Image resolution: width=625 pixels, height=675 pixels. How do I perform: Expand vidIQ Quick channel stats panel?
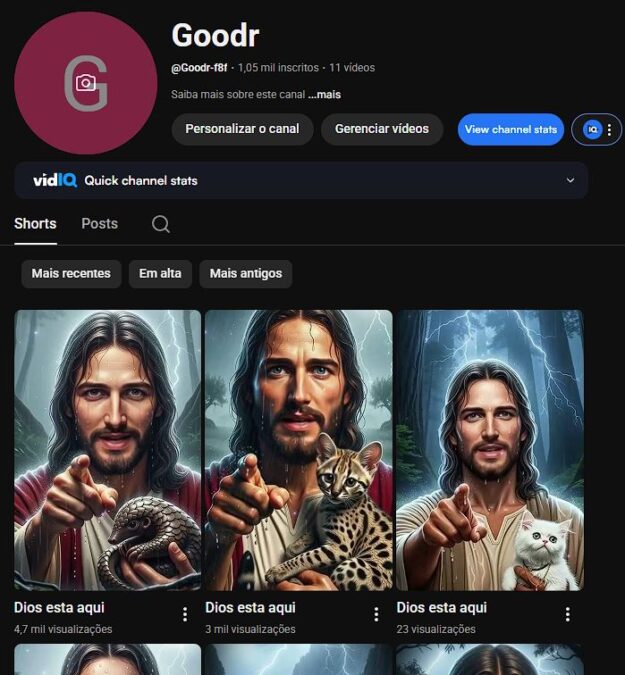[570, 181]
